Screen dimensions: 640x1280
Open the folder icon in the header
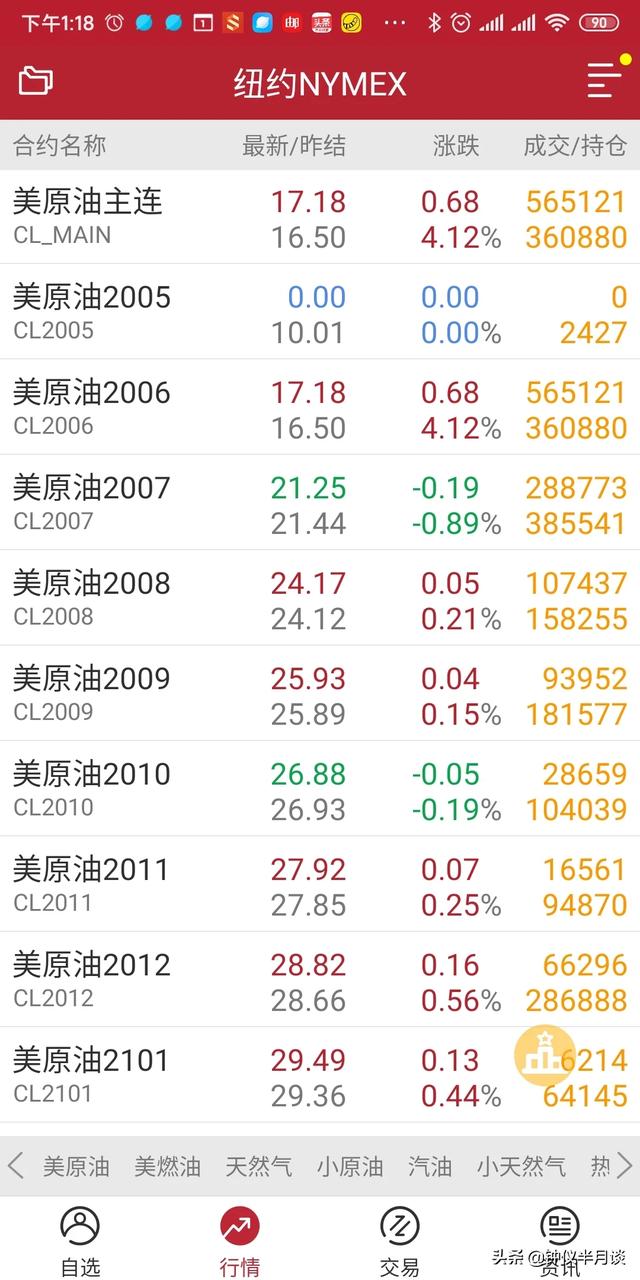35,81
